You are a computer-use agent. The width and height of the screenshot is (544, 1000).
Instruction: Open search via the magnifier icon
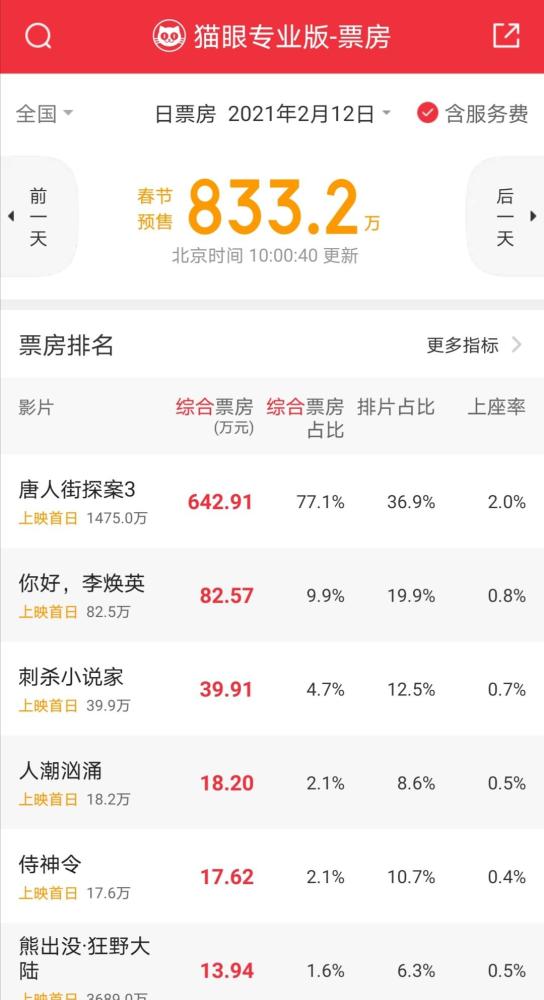(38, 36)
